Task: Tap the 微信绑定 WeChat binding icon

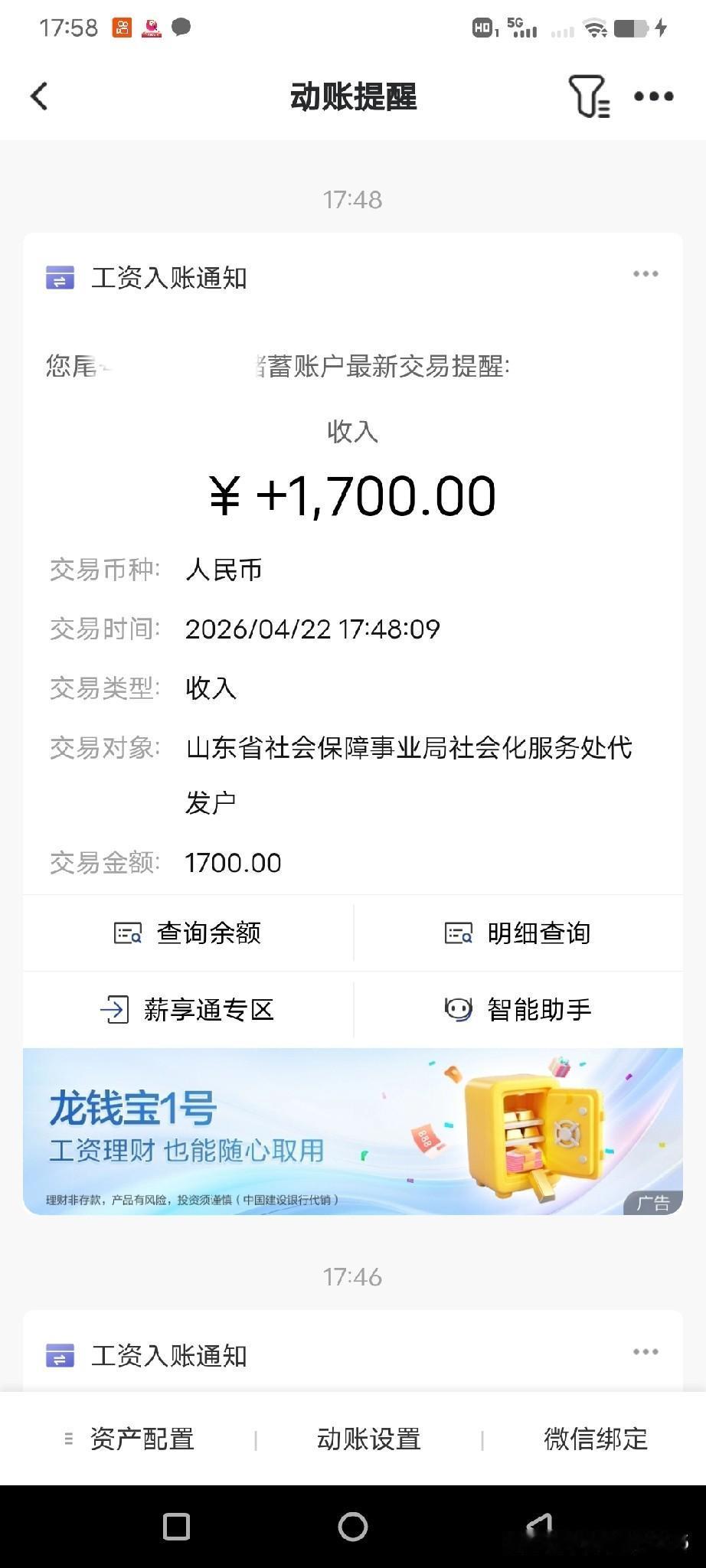Action: tap(596, 1439)
